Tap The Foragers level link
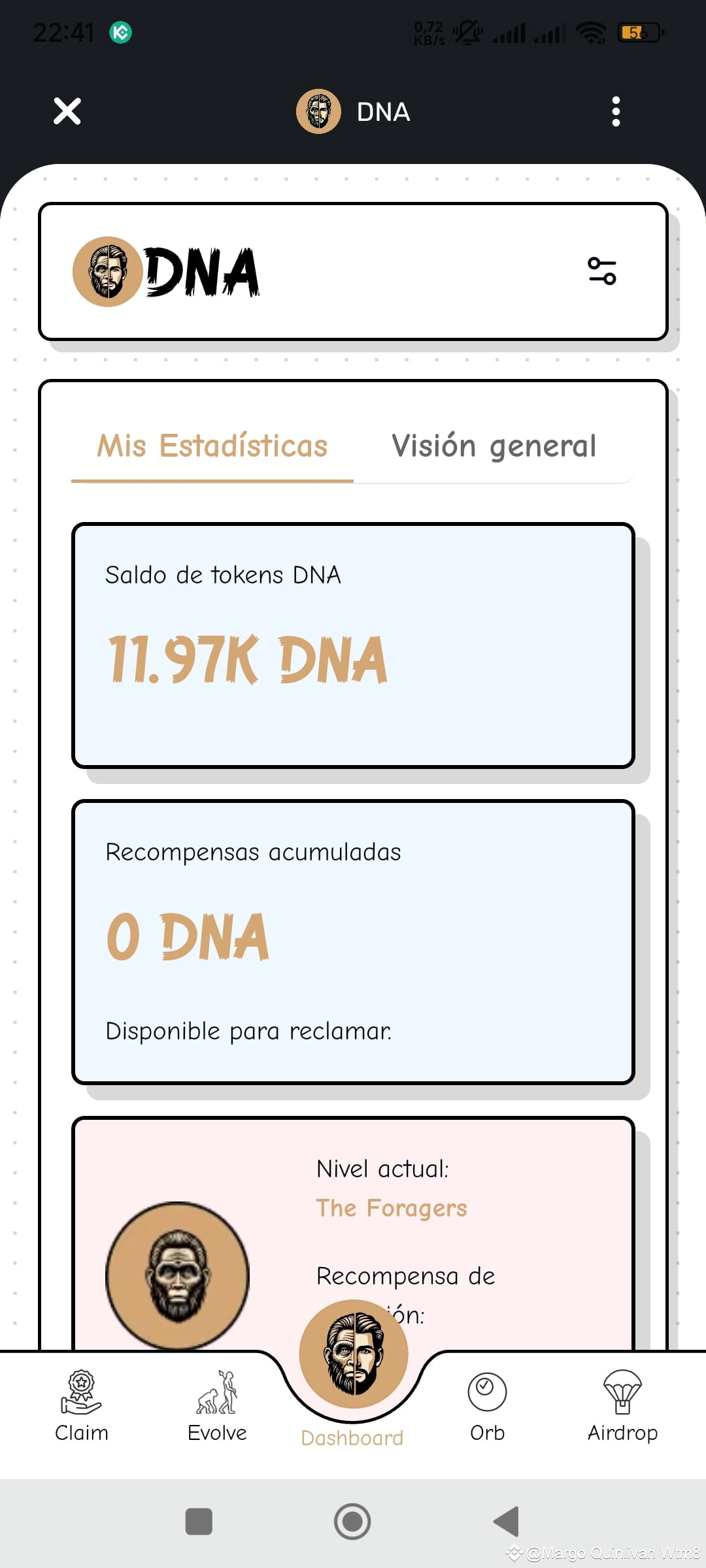 (391, 1207)
